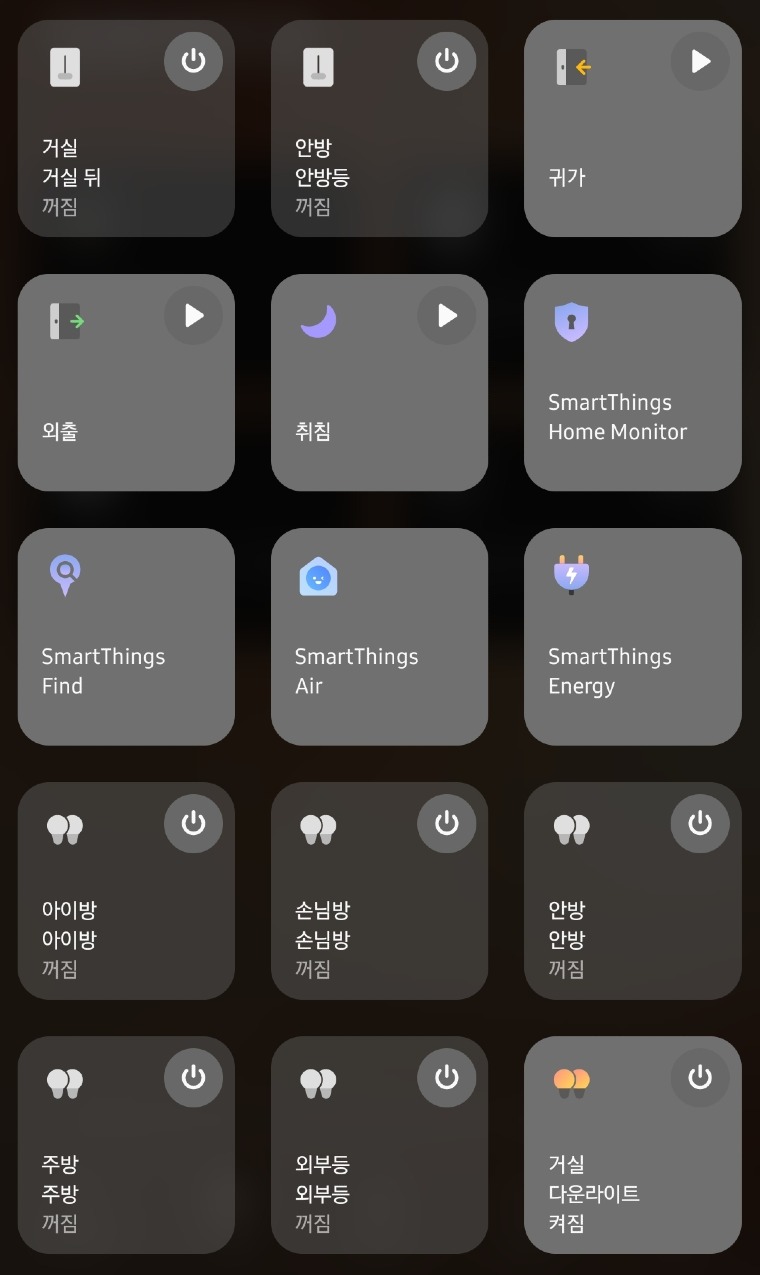Turn on the 외부등 light
Image resolution: width=760 pixels, height=1275 pixels.
[446, 1077]
